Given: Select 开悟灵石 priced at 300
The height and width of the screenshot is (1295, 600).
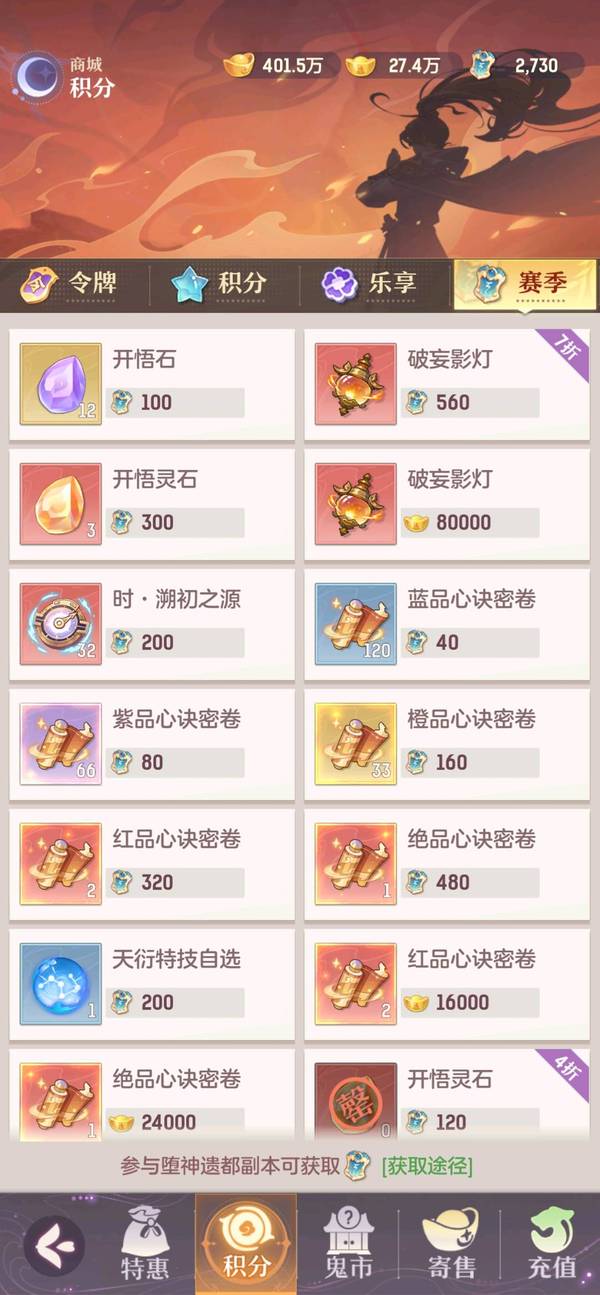Looking at the screenshot, I should (x=152, y=504).
